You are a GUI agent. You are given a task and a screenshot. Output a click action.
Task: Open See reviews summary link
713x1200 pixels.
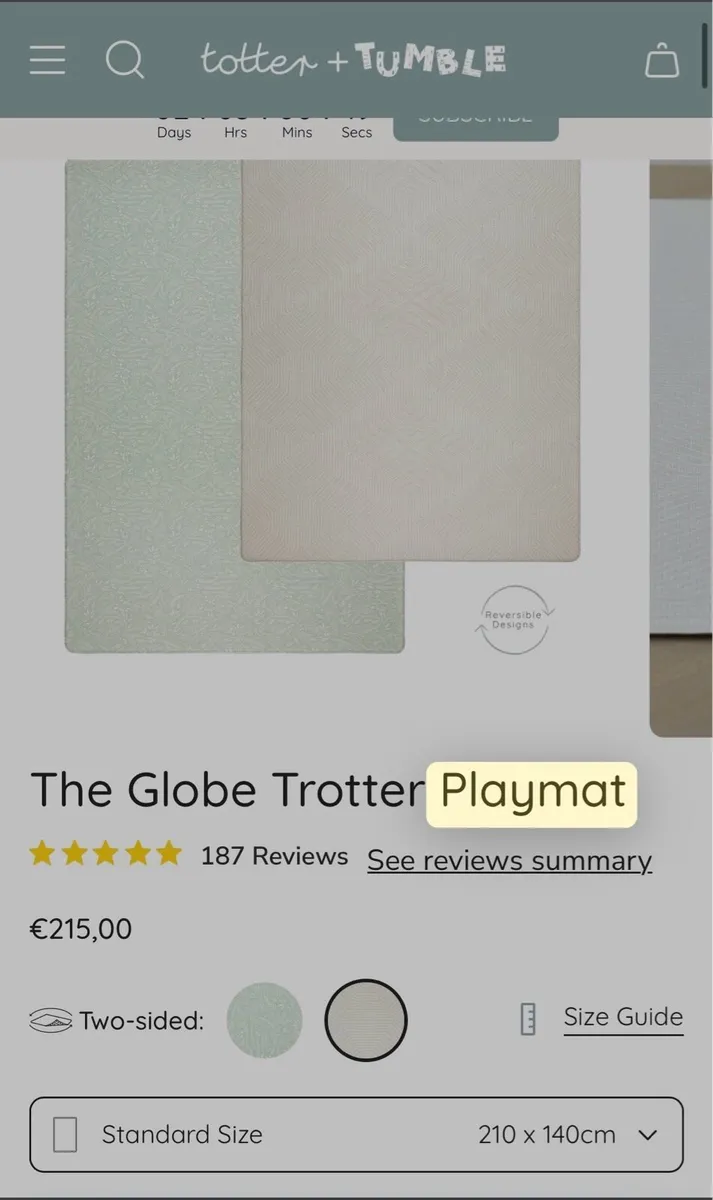[509, 860]
